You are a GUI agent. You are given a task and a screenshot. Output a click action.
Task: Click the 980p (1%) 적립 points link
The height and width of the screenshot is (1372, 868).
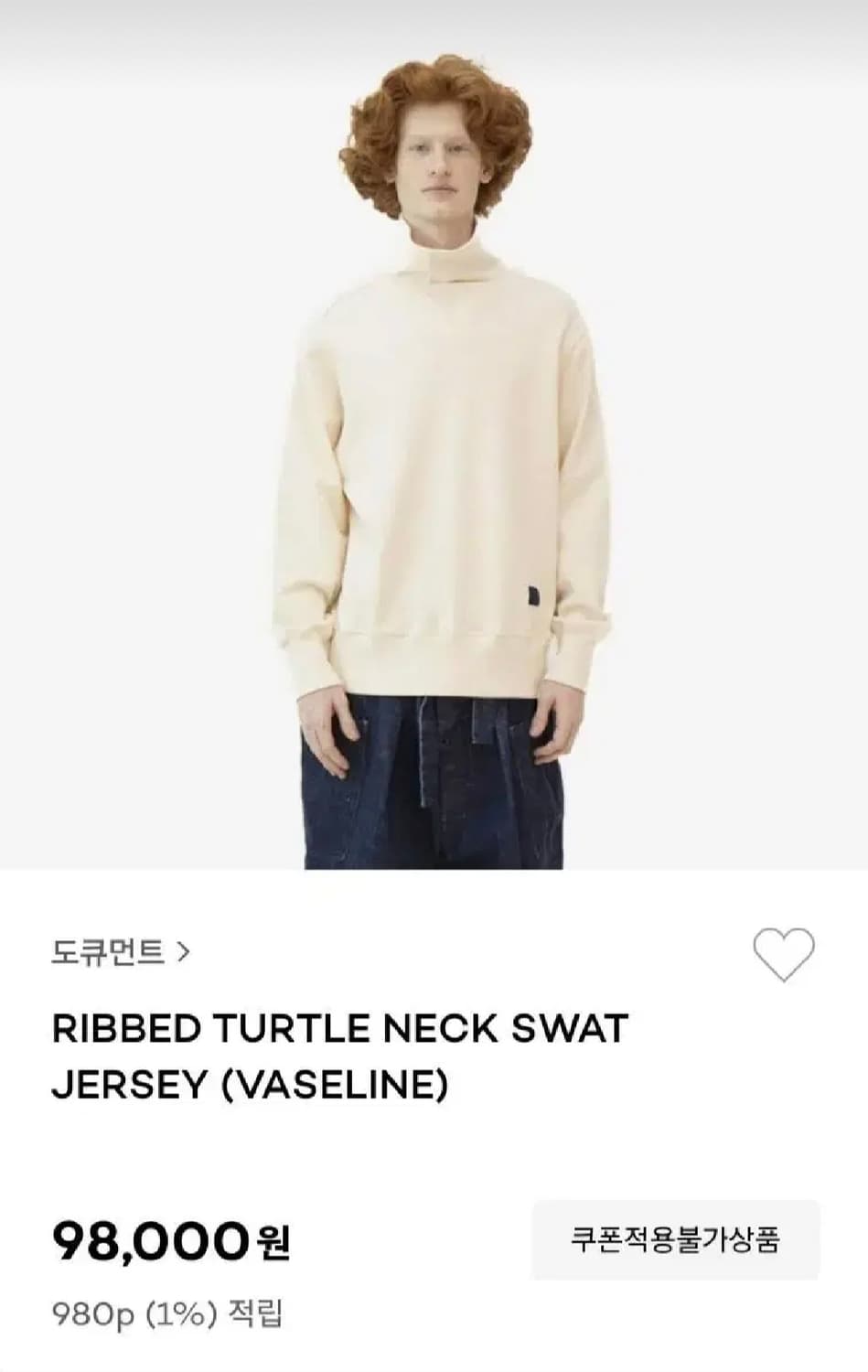click(x=169, y=1313)
